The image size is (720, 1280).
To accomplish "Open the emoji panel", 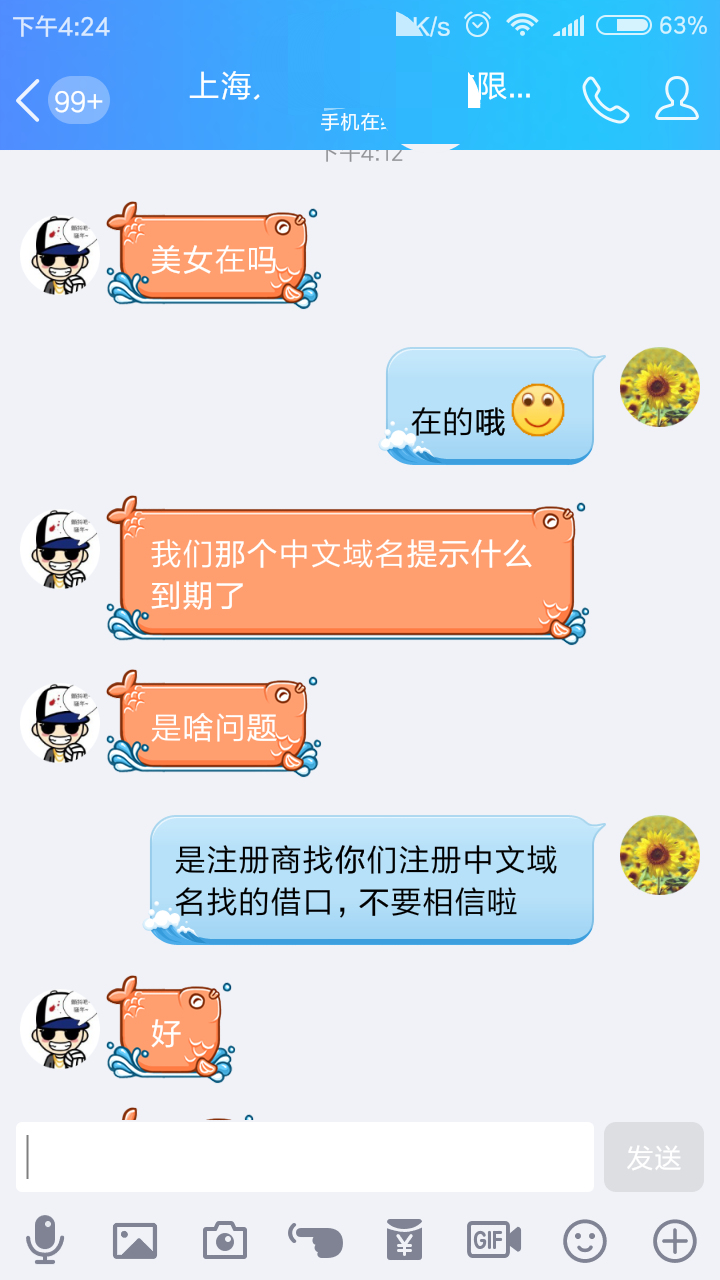I will pyautogui.click(x=585, y=1240).
